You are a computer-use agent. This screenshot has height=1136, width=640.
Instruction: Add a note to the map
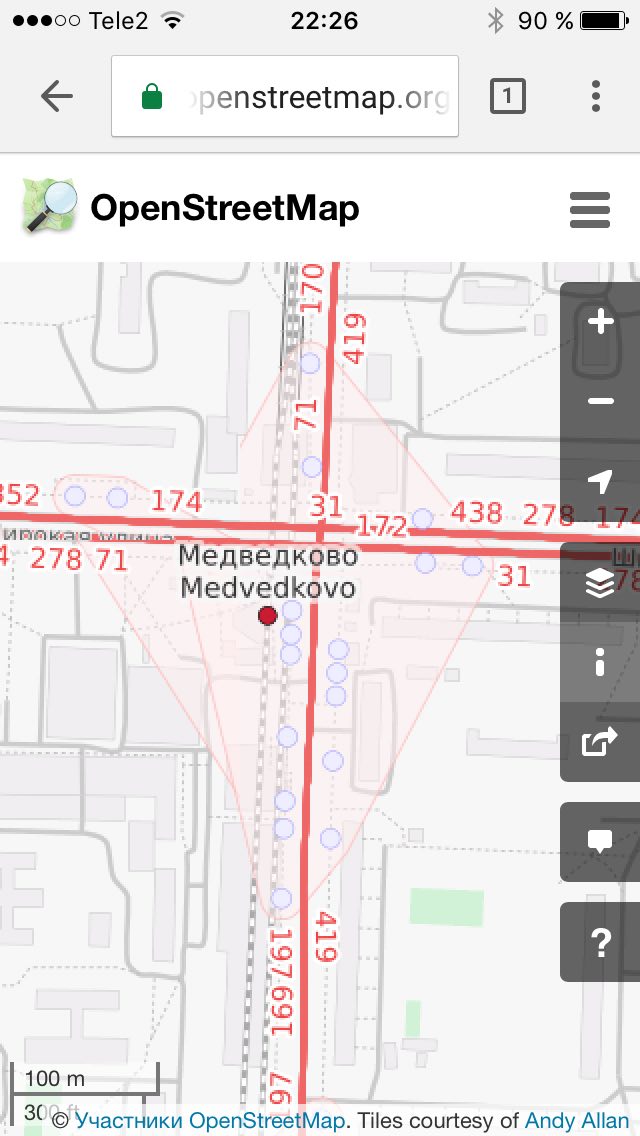pos(600,842)
